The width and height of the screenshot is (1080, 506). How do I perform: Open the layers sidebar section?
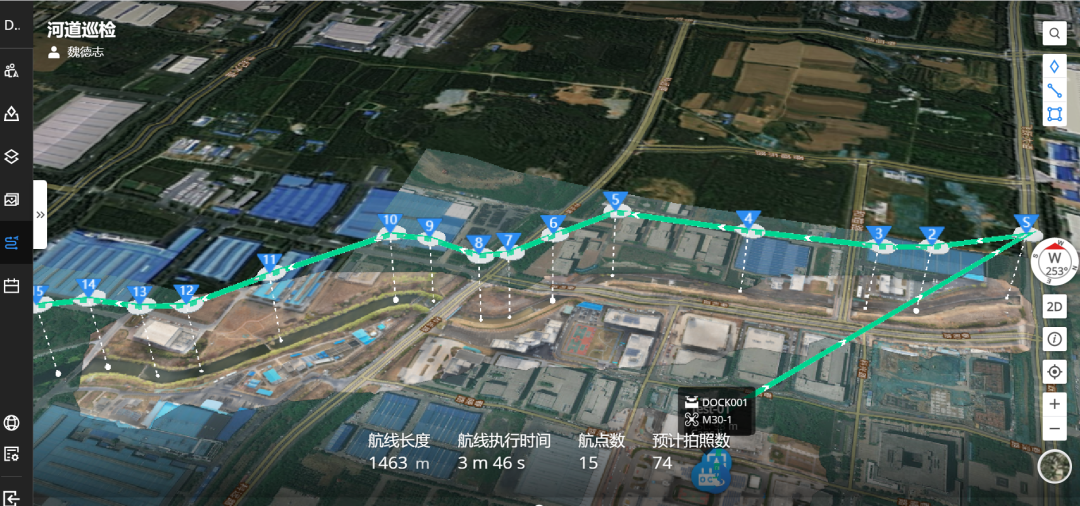tap(12, 156)
